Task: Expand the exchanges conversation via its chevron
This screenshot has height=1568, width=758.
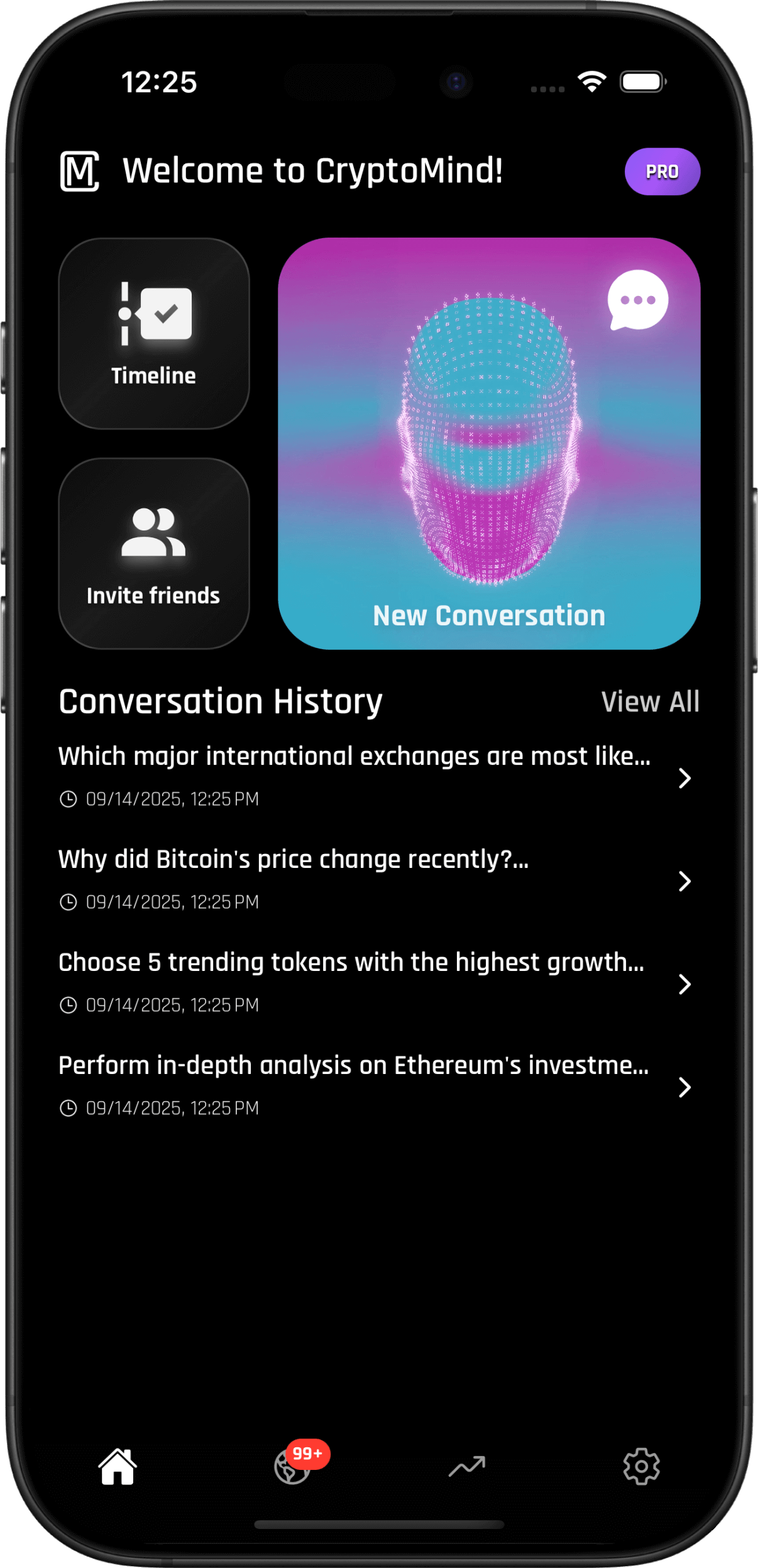Action: point(684,779)
